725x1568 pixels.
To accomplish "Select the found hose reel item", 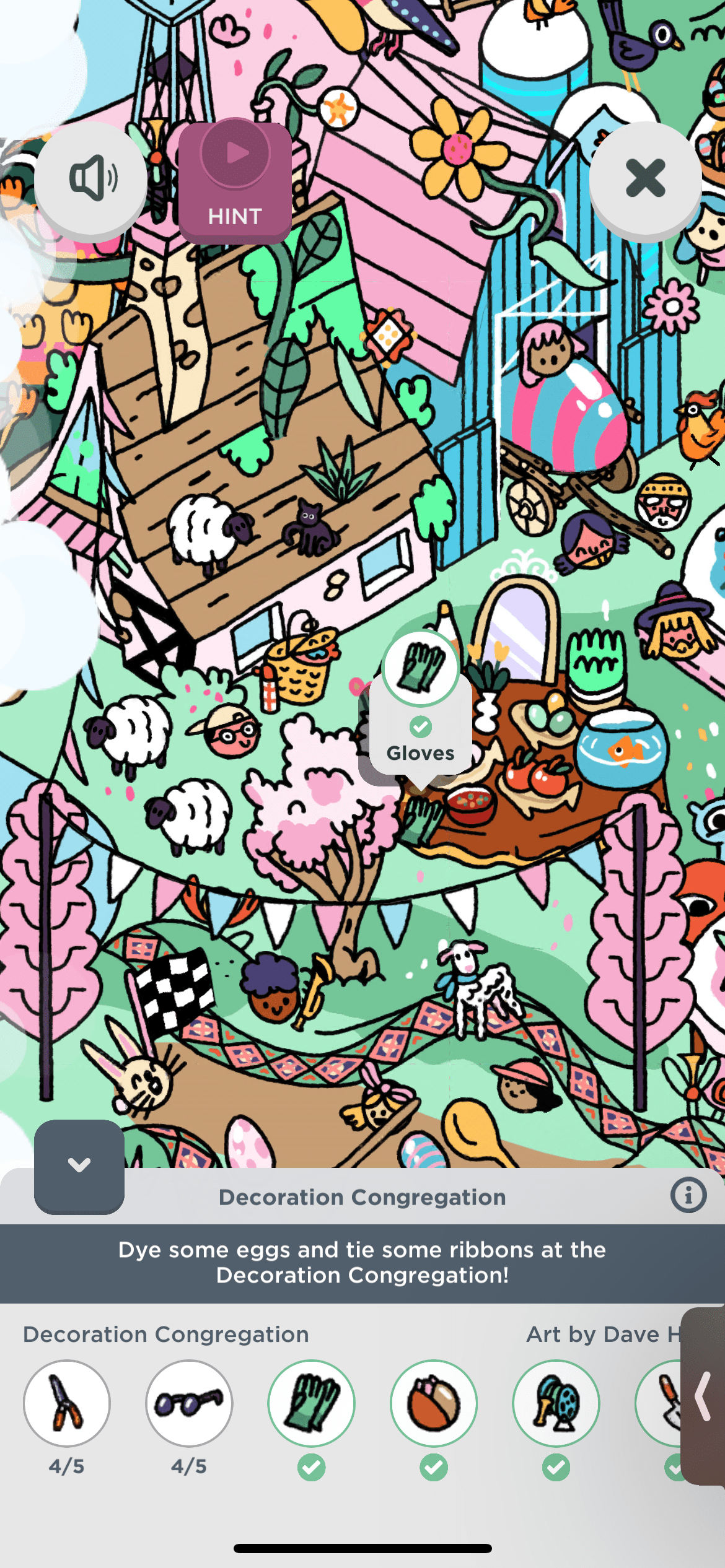I will 556,1403.
